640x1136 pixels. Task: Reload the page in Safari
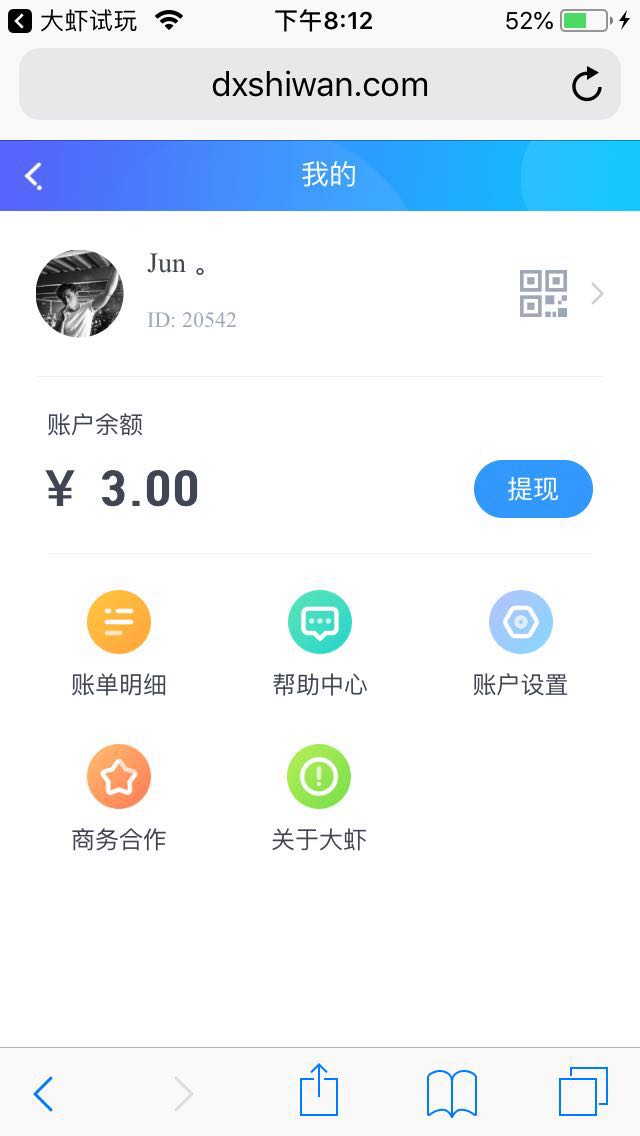pyautogui.click(x=586, y=85)
